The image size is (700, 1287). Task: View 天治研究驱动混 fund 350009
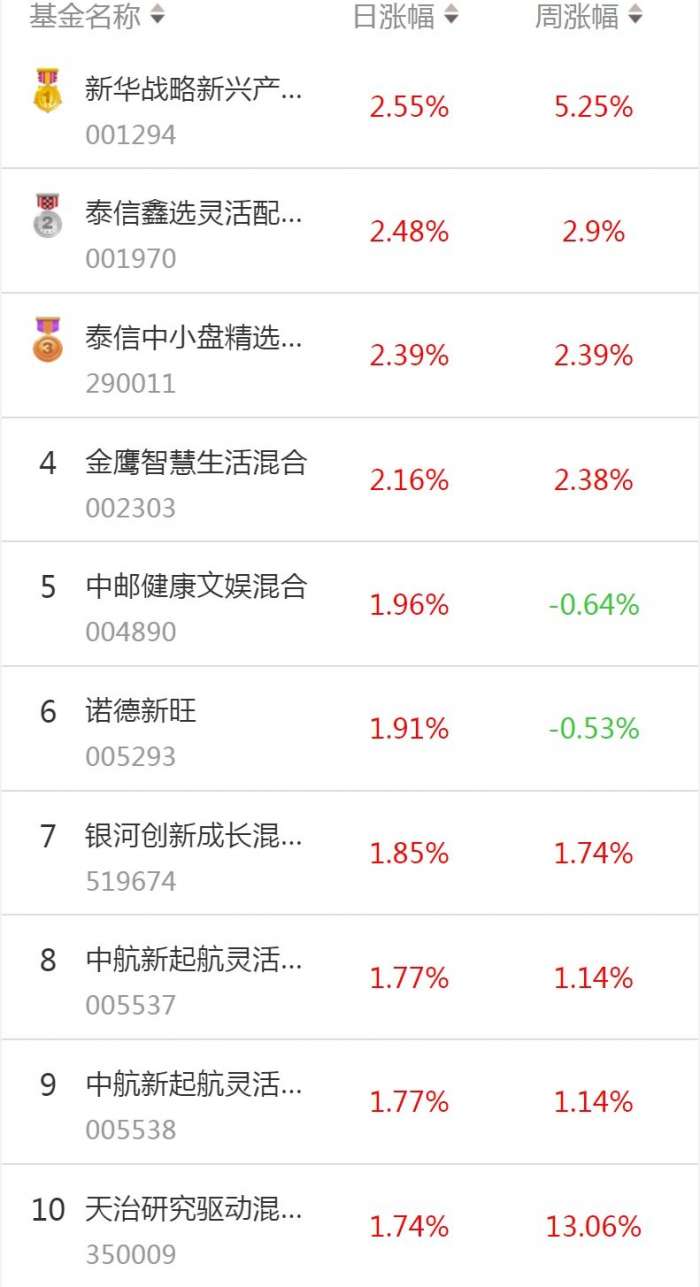click(193, 1226)
